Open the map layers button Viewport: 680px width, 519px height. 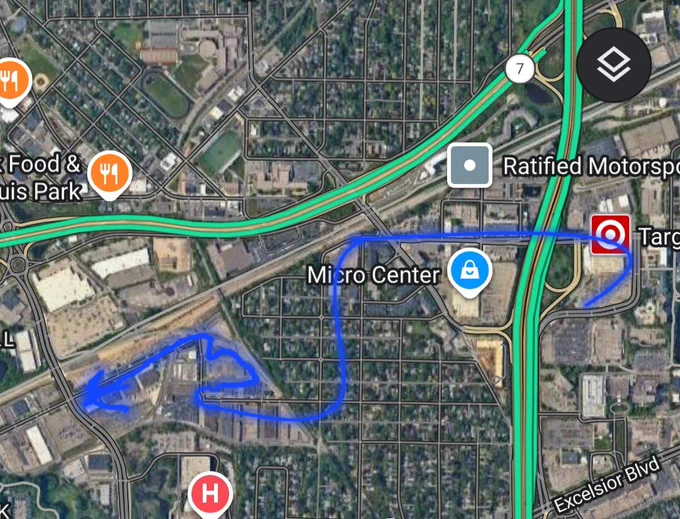coord(614,65)
